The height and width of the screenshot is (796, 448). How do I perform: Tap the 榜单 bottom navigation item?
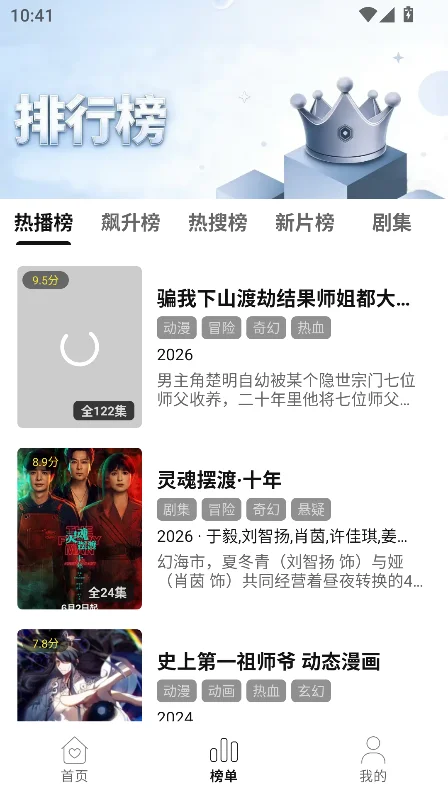223,759
